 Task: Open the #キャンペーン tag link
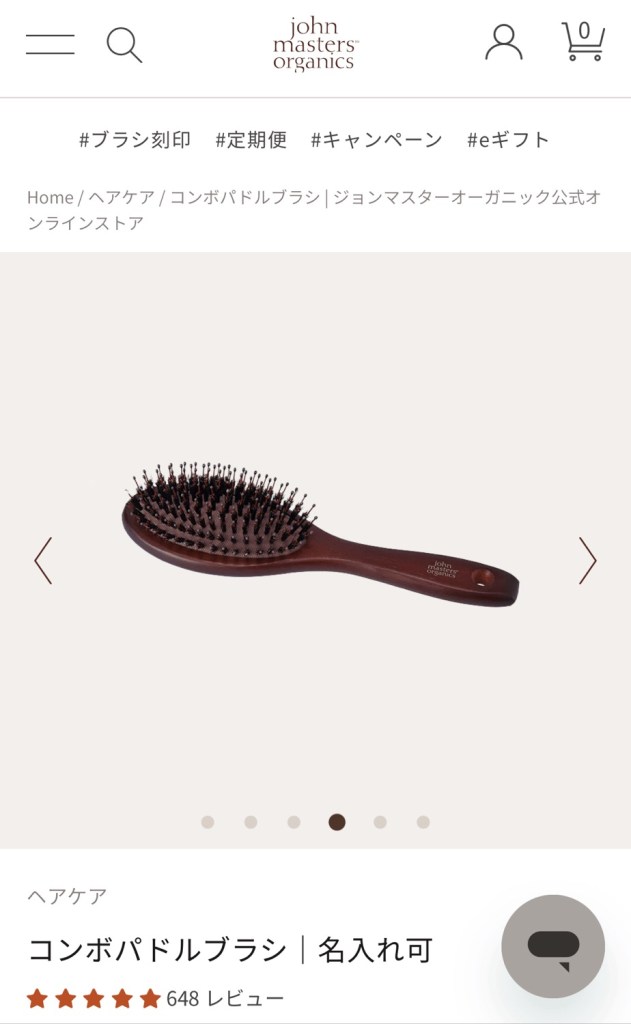pos(376,140)
